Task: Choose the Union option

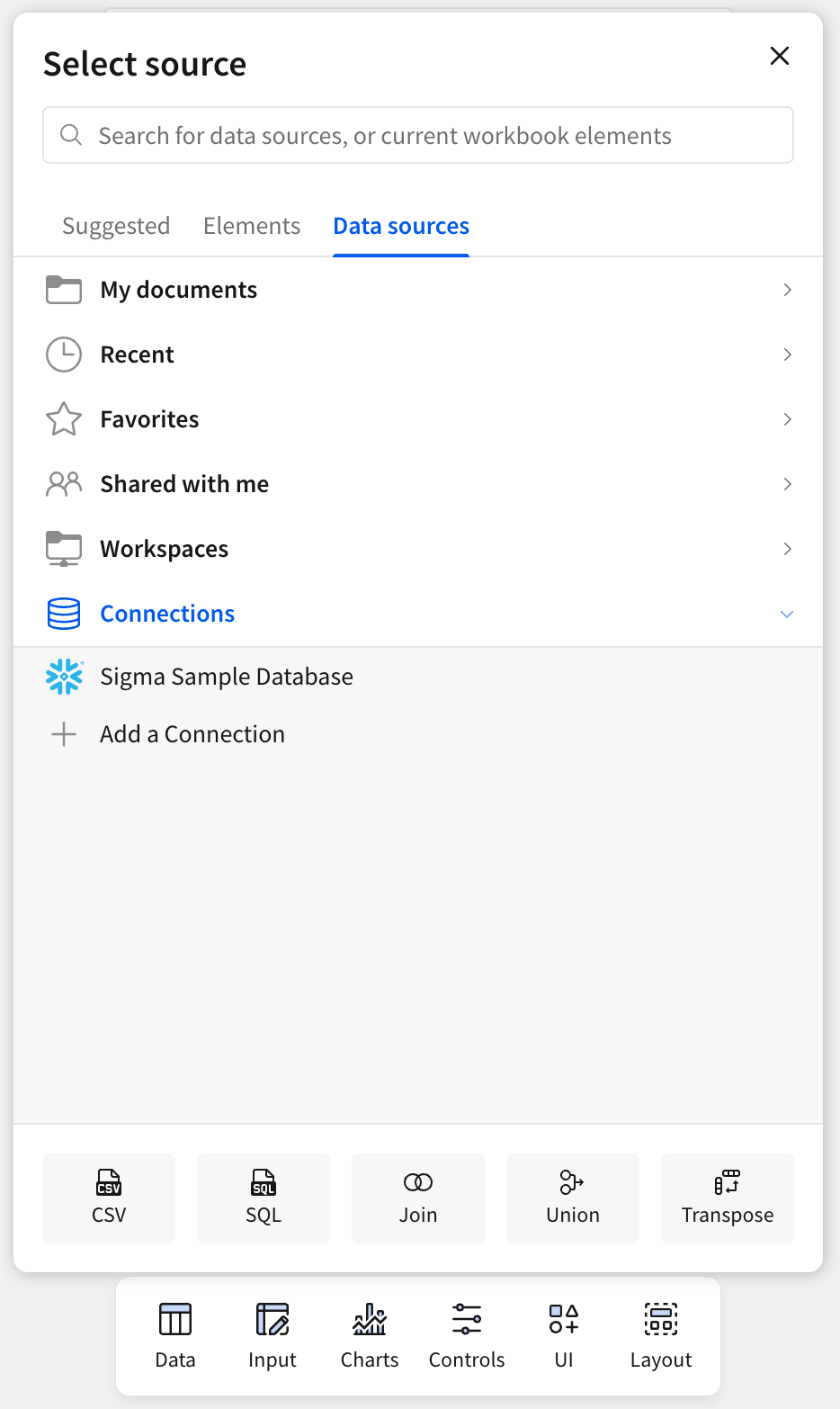Action: click(573, 1198)
